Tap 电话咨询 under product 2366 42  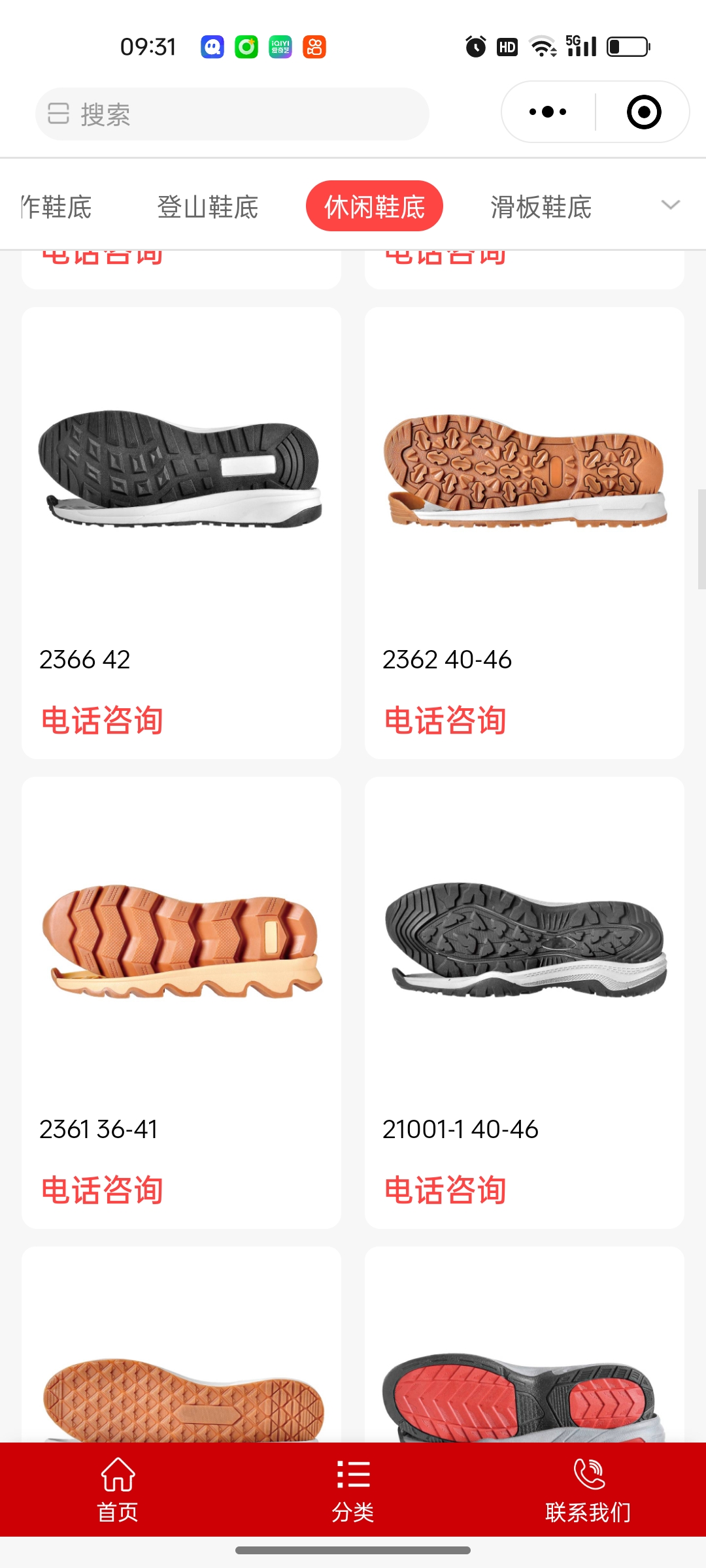click(x=102, y=721)
